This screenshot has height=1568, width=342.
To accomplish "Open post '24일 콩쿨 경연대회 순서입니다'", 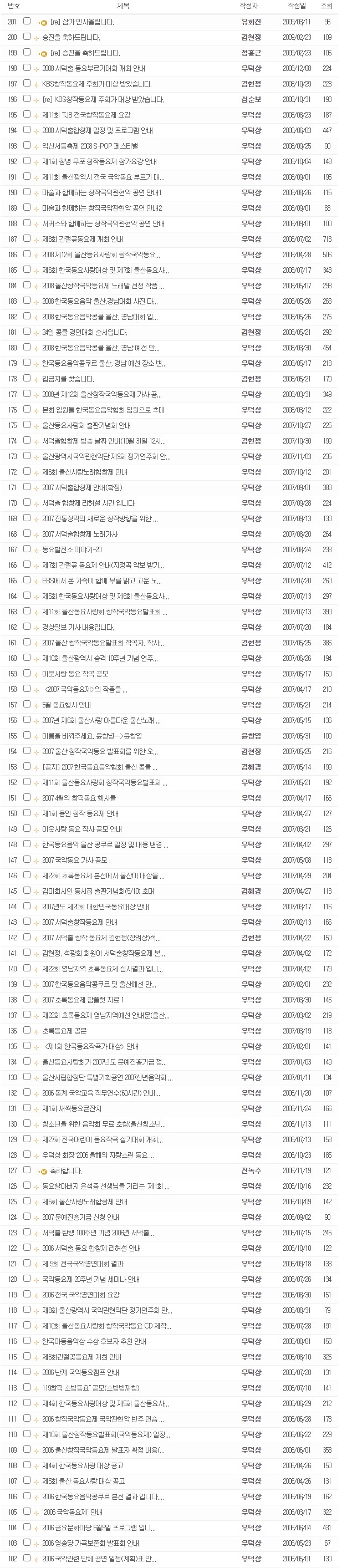I will pyautogui.click(x=85, y=332).
